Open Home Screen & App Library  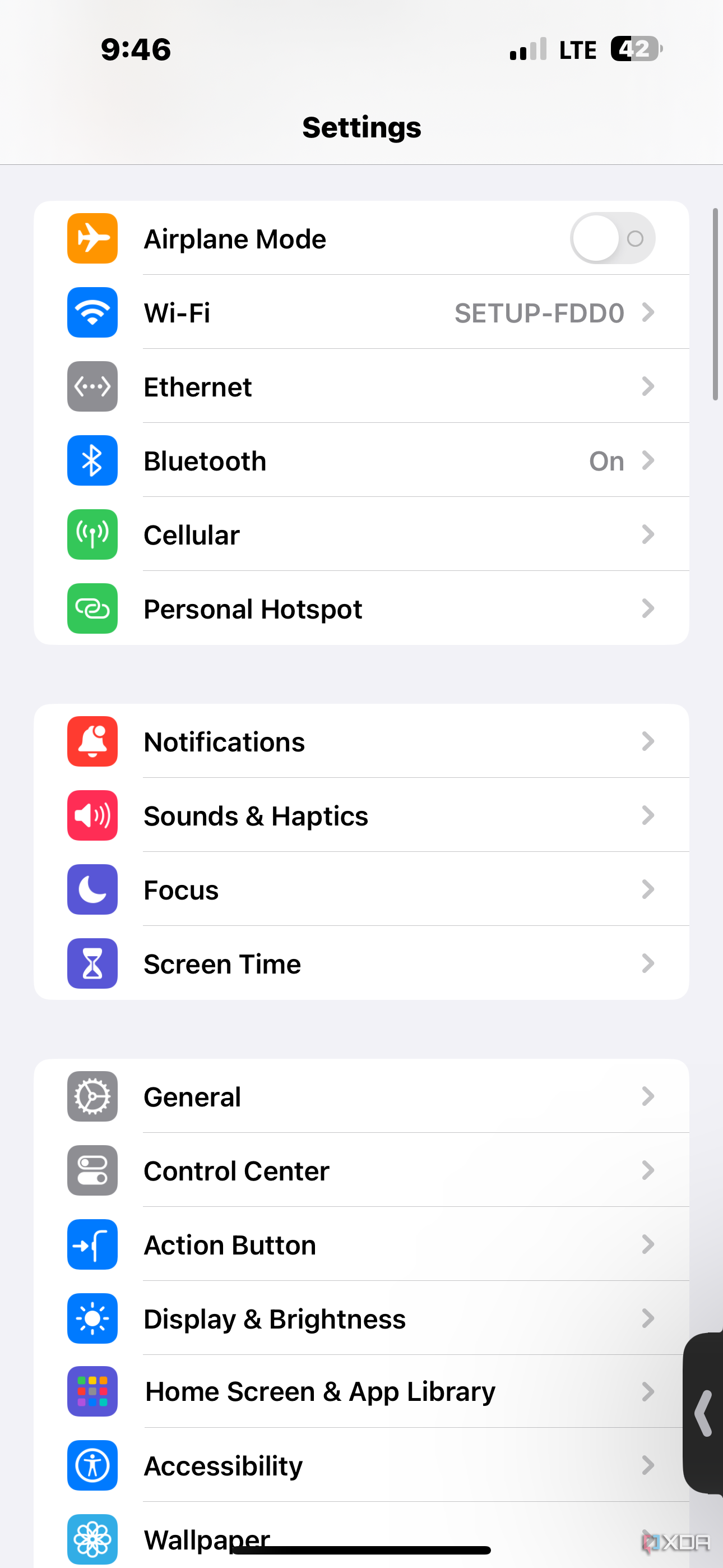click(361, 1391)
